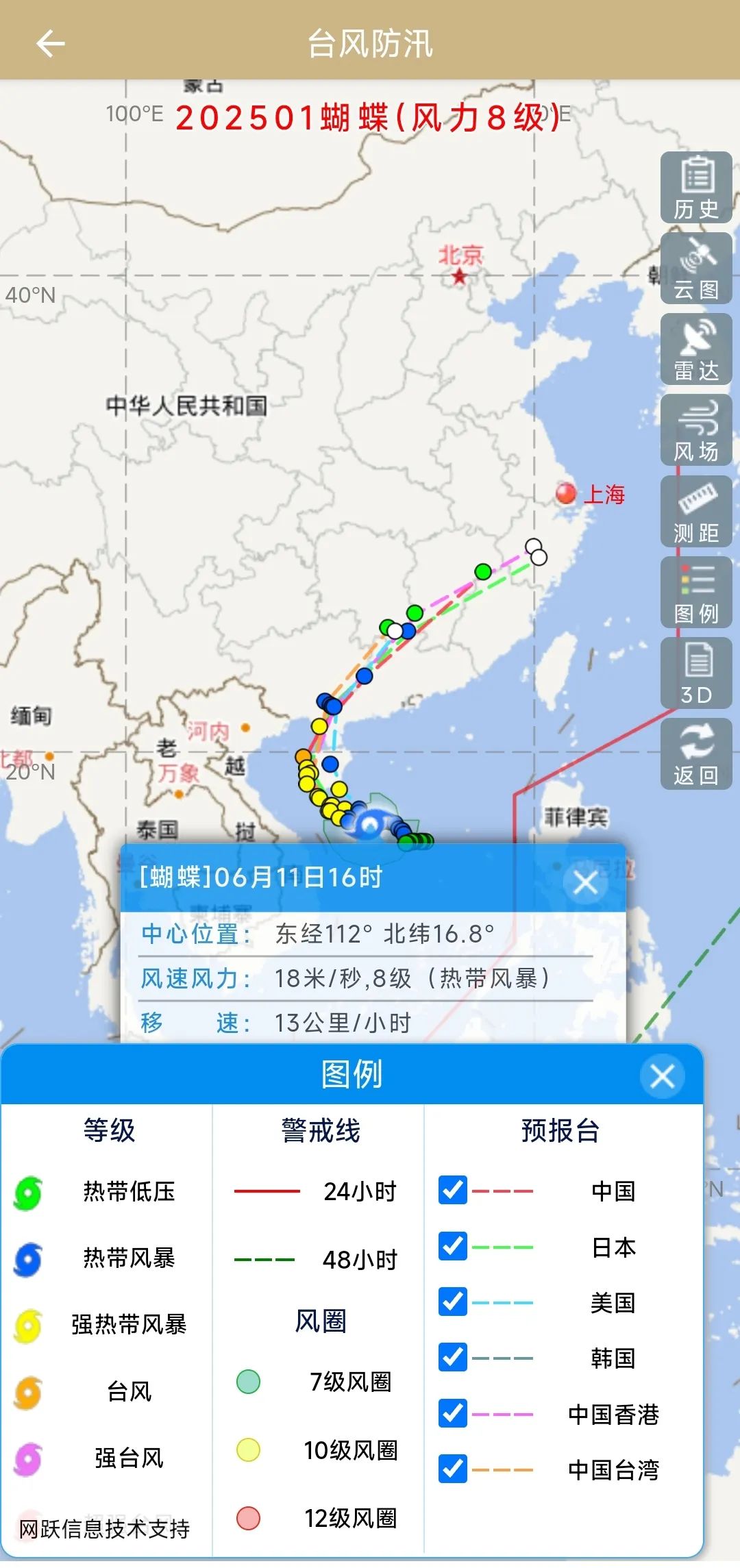Activate the 测距 distance measuring tool
Viewport: 740px width, 1568px height.
pos(696,511)
